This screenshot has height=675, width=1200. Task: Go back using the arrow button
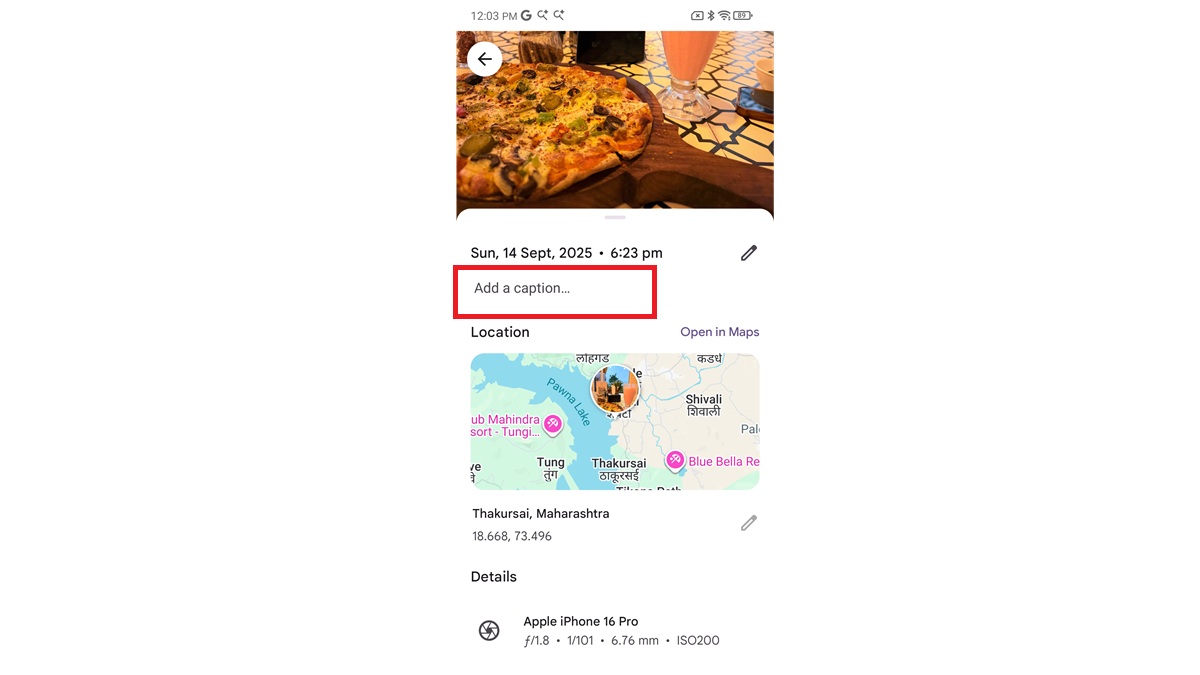coord(485,60)
